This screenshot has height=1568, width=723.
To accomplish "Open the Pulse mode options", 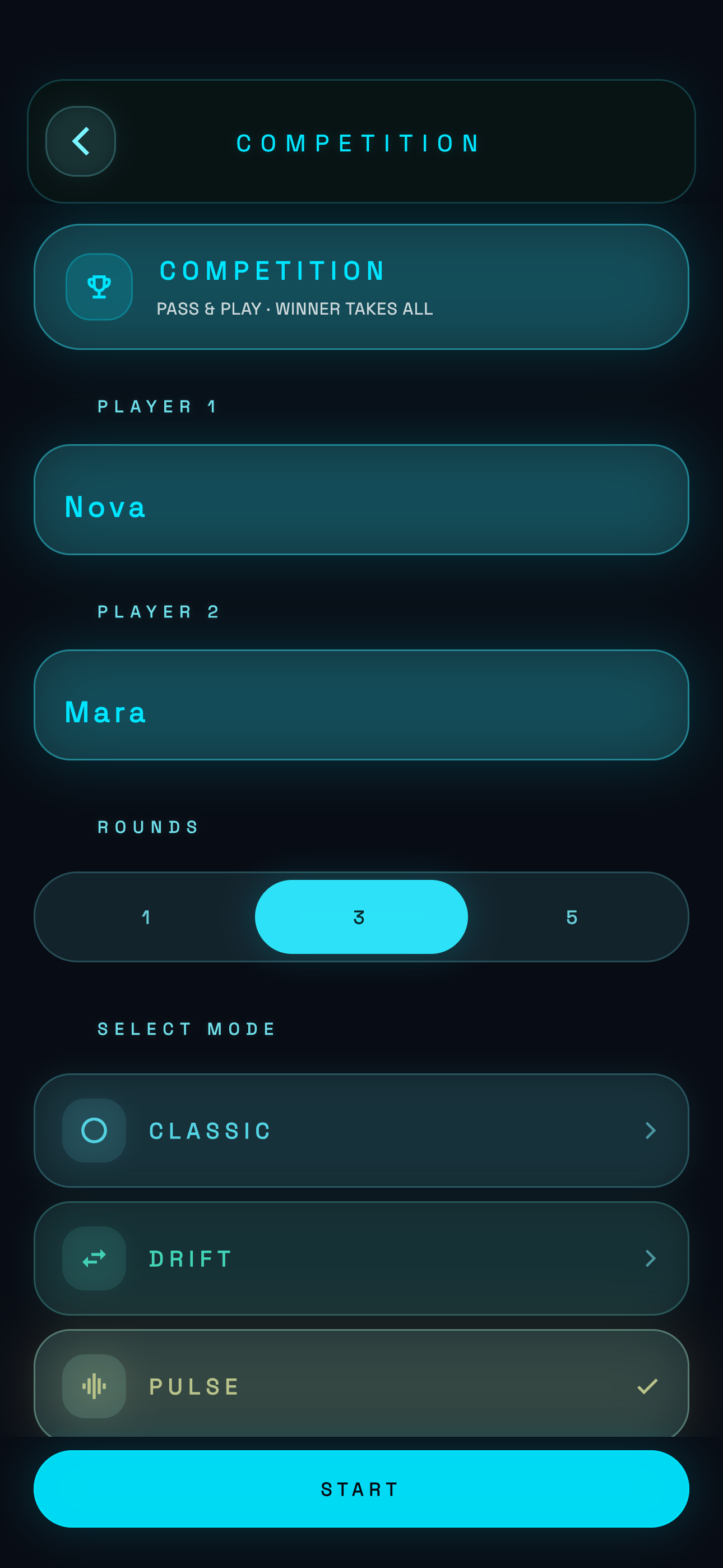I will pos(361,1388).
